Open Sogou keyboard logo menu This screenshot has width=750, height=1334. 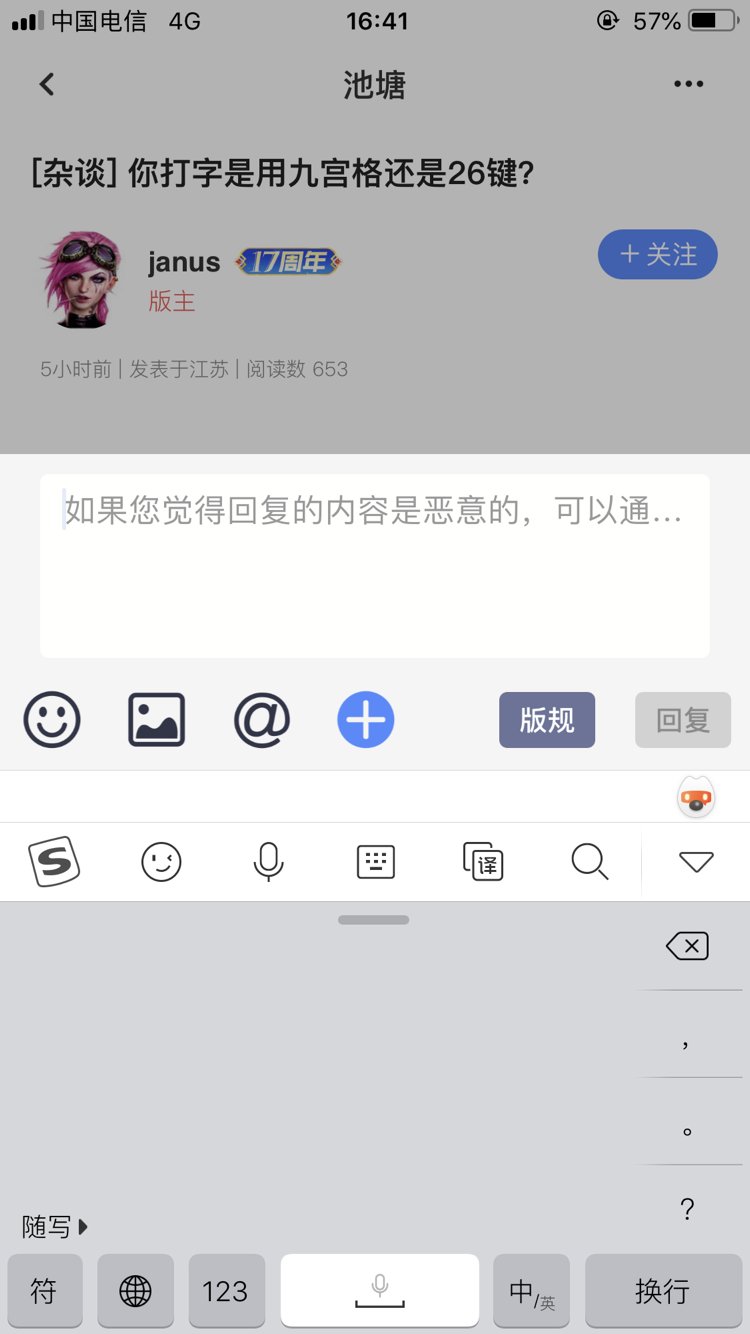[53, 861]
